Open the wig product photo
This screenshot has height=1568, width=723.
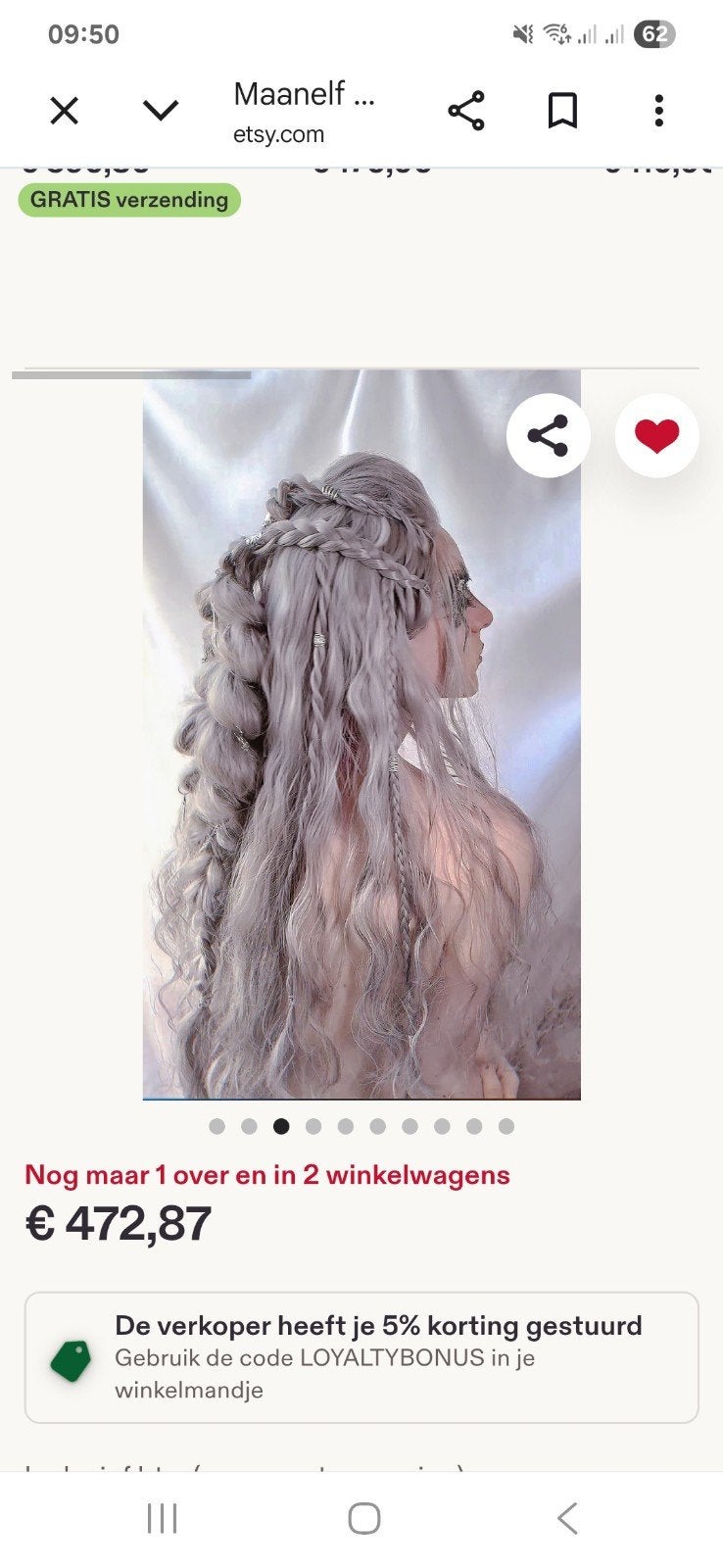click(x=361, y=735)
